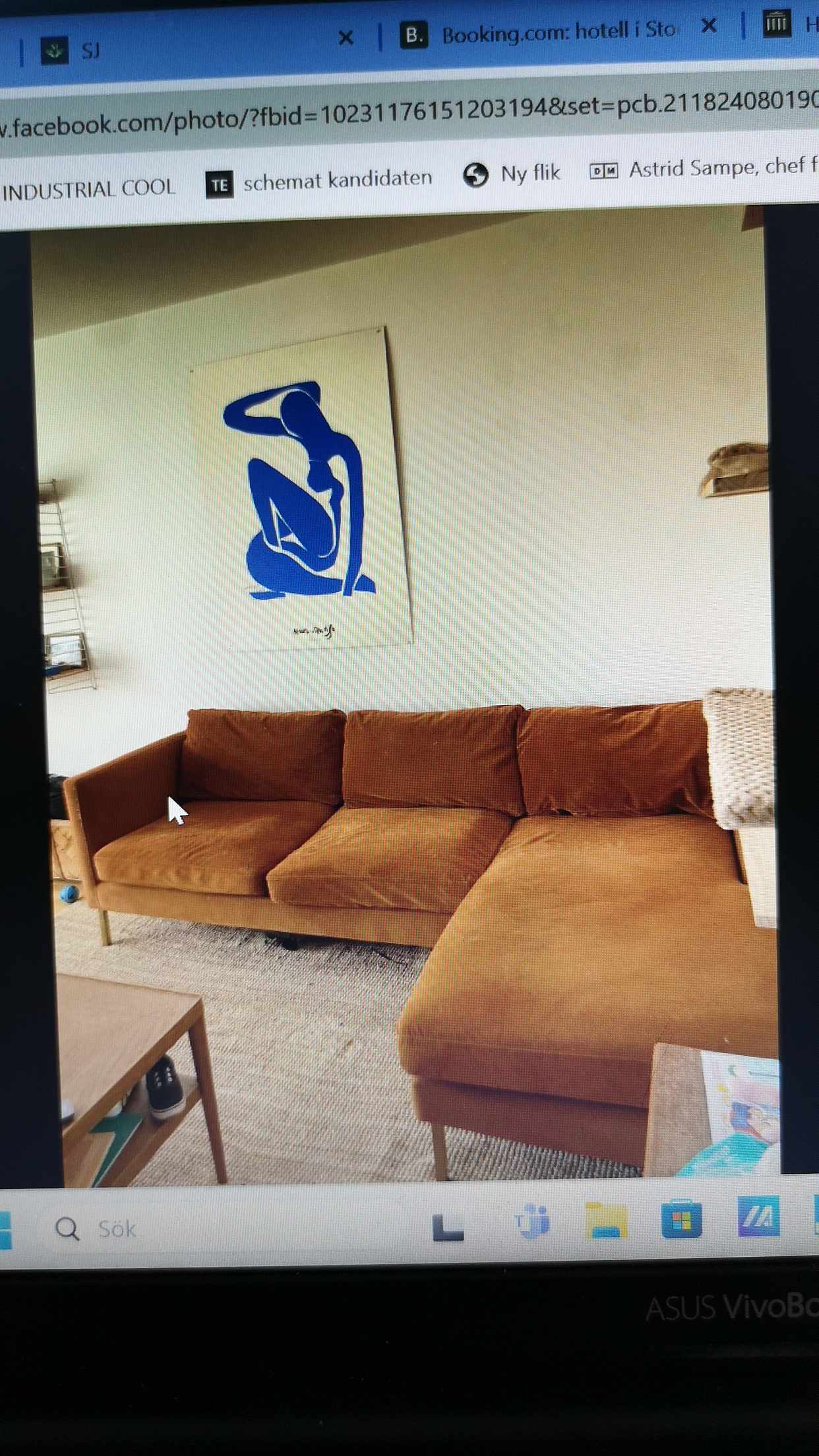Open the task view icon on taskbar
This screenshot has height=1456, width=819.
point(448,1227)
